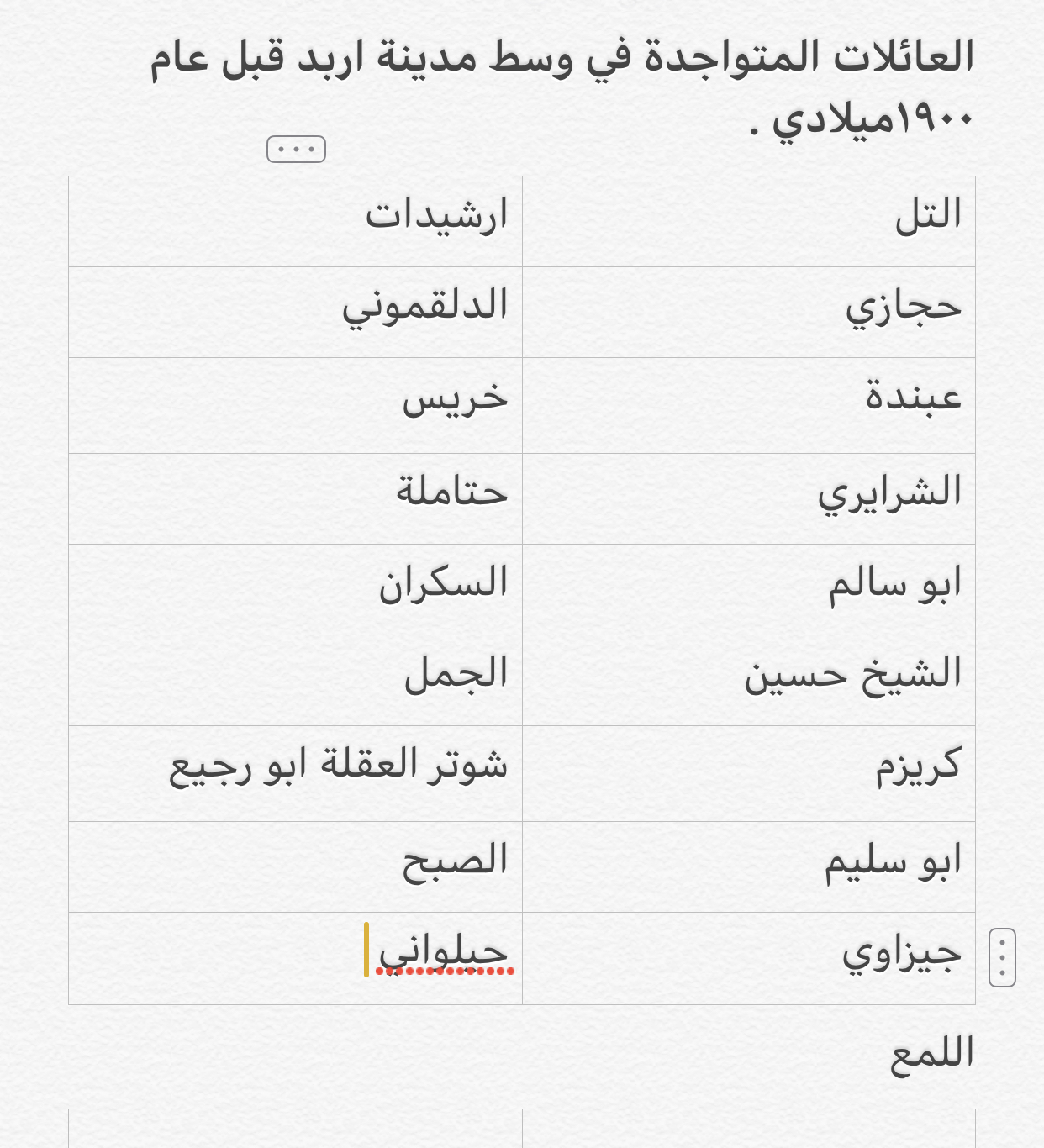The width and height of the screenshot is (1044, 1148).
Task: Tap the column handle above the table
Action: pyautogui.click(x=296, y=150)
